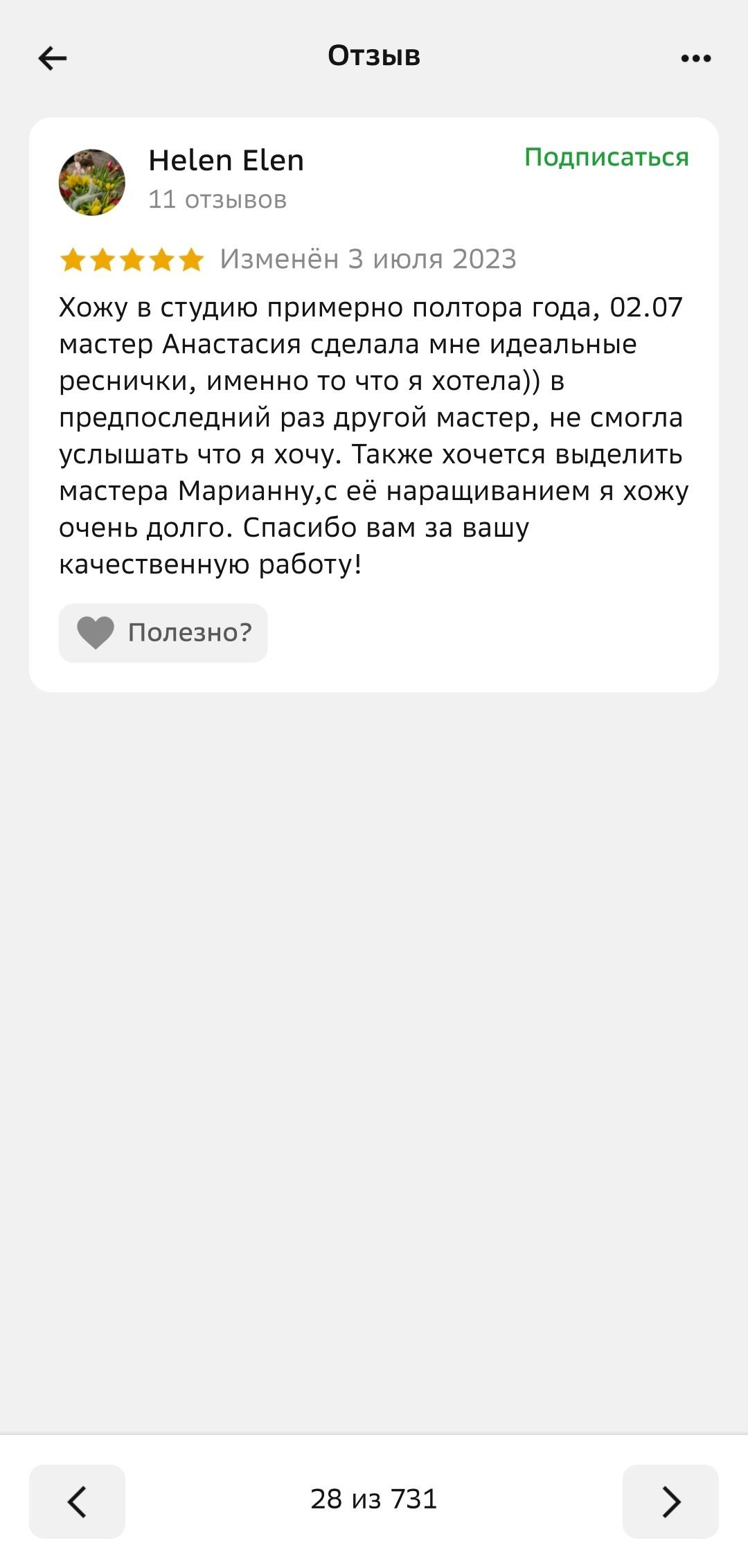The width and height of the screenshot is (748, 1568).
Task: Mark the review as Полезно
Action: click(163, 632)
